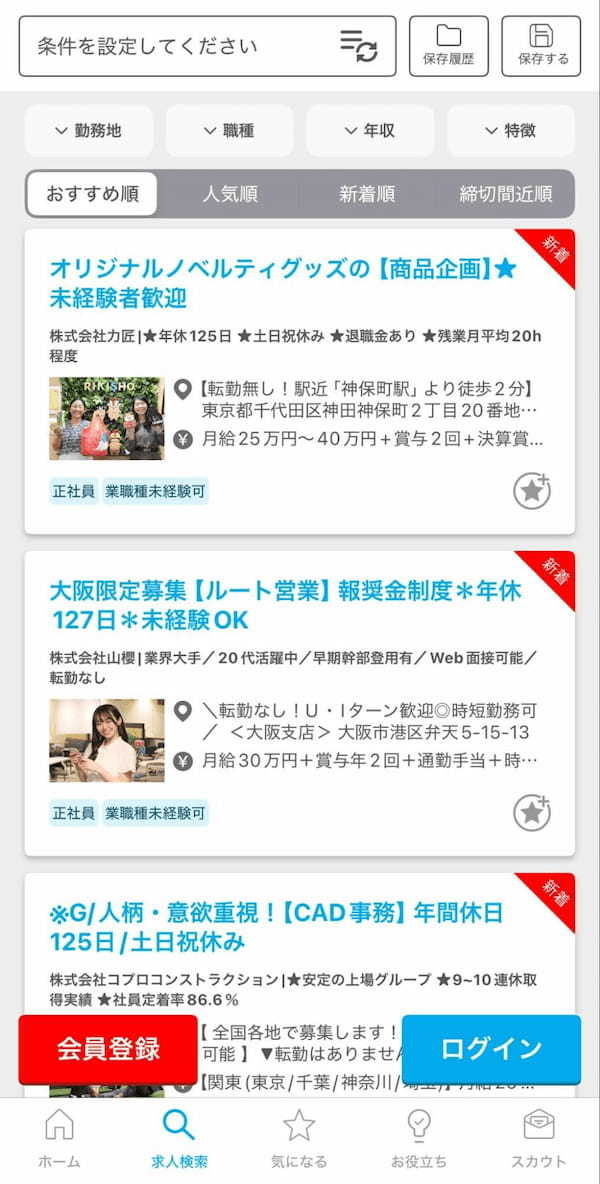The height and width of the screenshot is (1184, 600).
Task: Sort by 締切間近順
Action: pos(506,194)
